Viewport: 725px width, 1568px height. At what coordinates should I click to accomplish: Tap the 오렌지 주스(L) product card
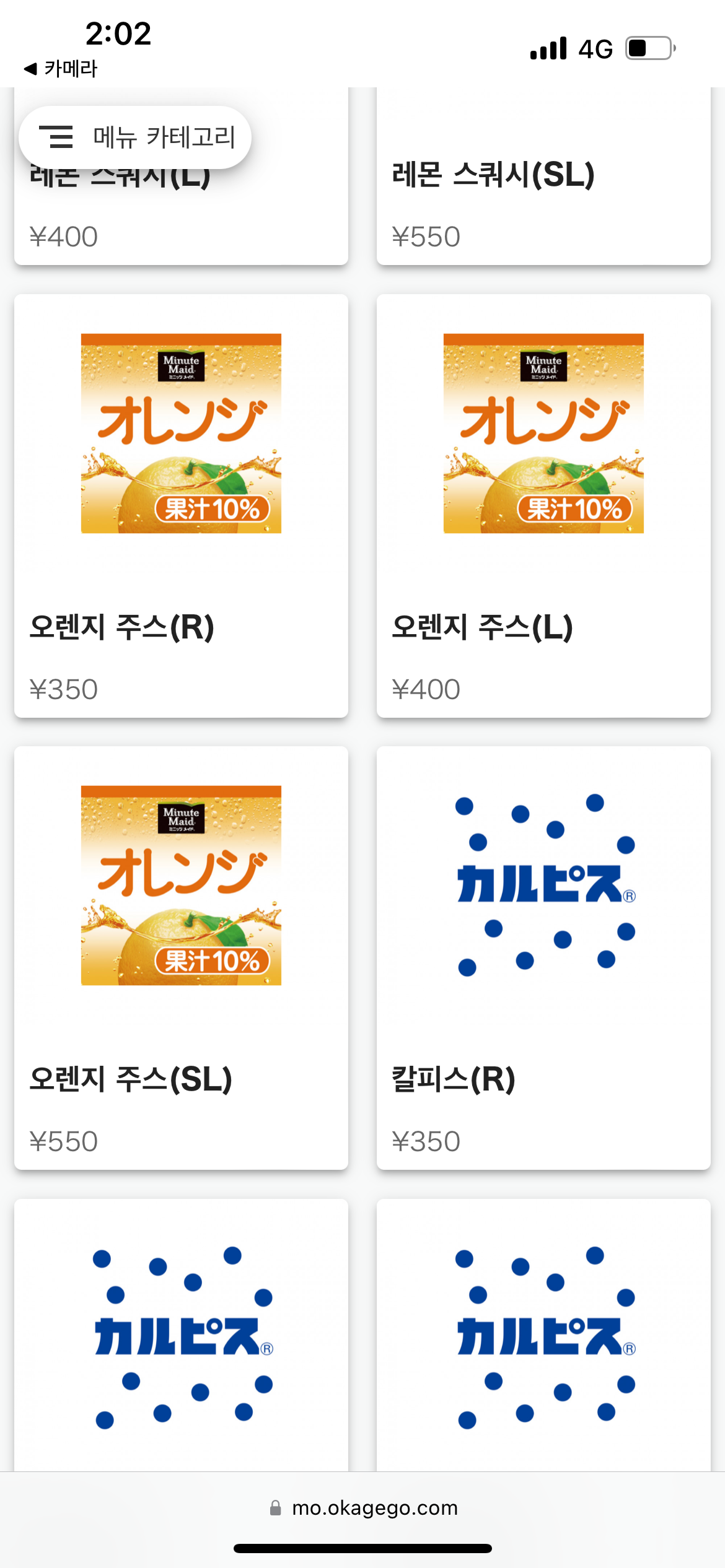543,505
